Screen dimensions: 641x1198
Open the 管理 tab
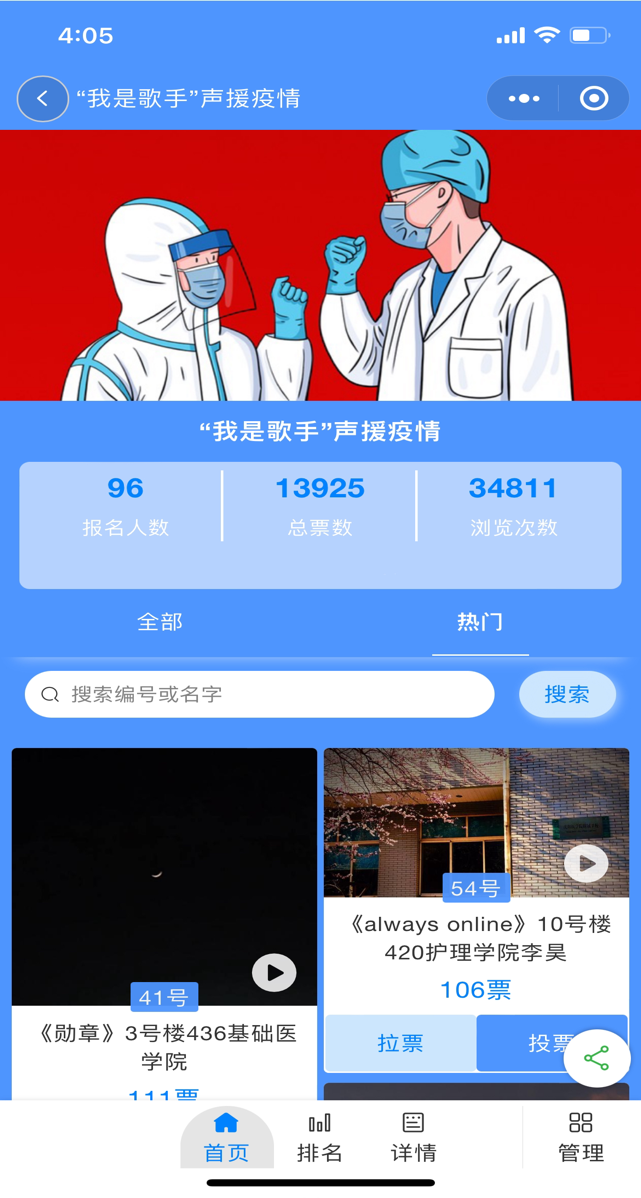[x=581, y=1138]
